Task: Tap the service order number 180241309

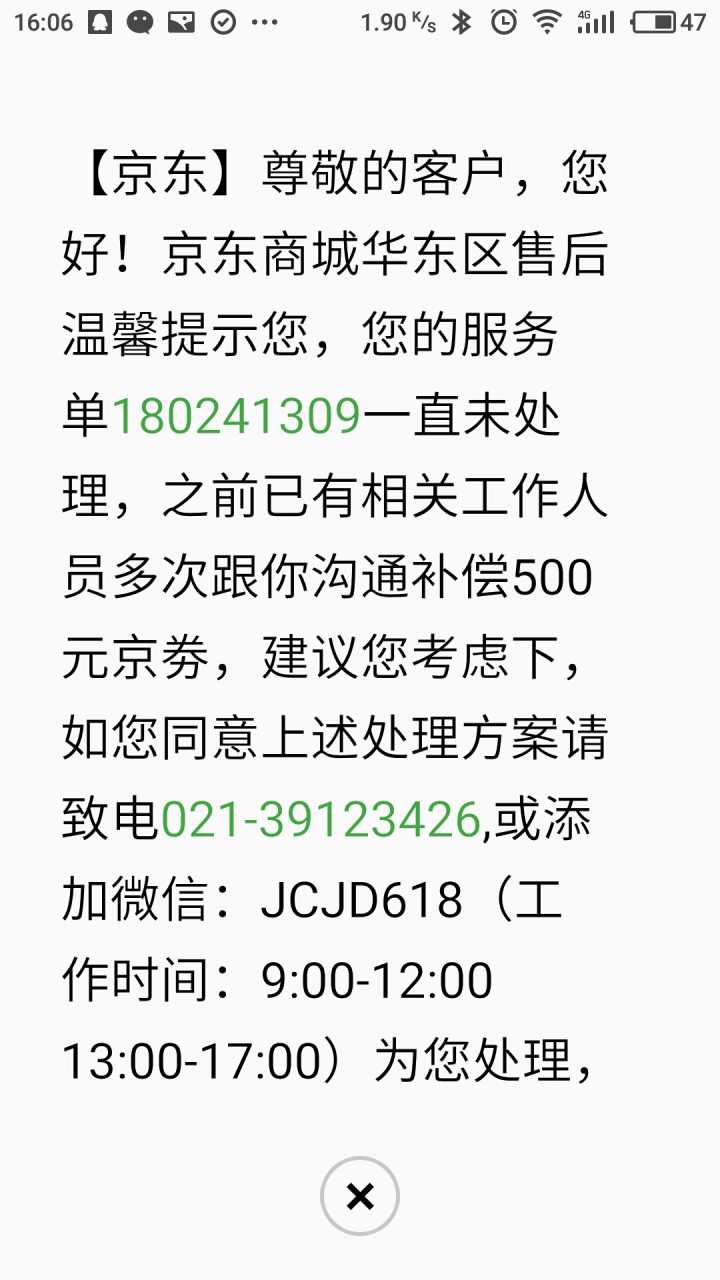Action: click(236, 417)
